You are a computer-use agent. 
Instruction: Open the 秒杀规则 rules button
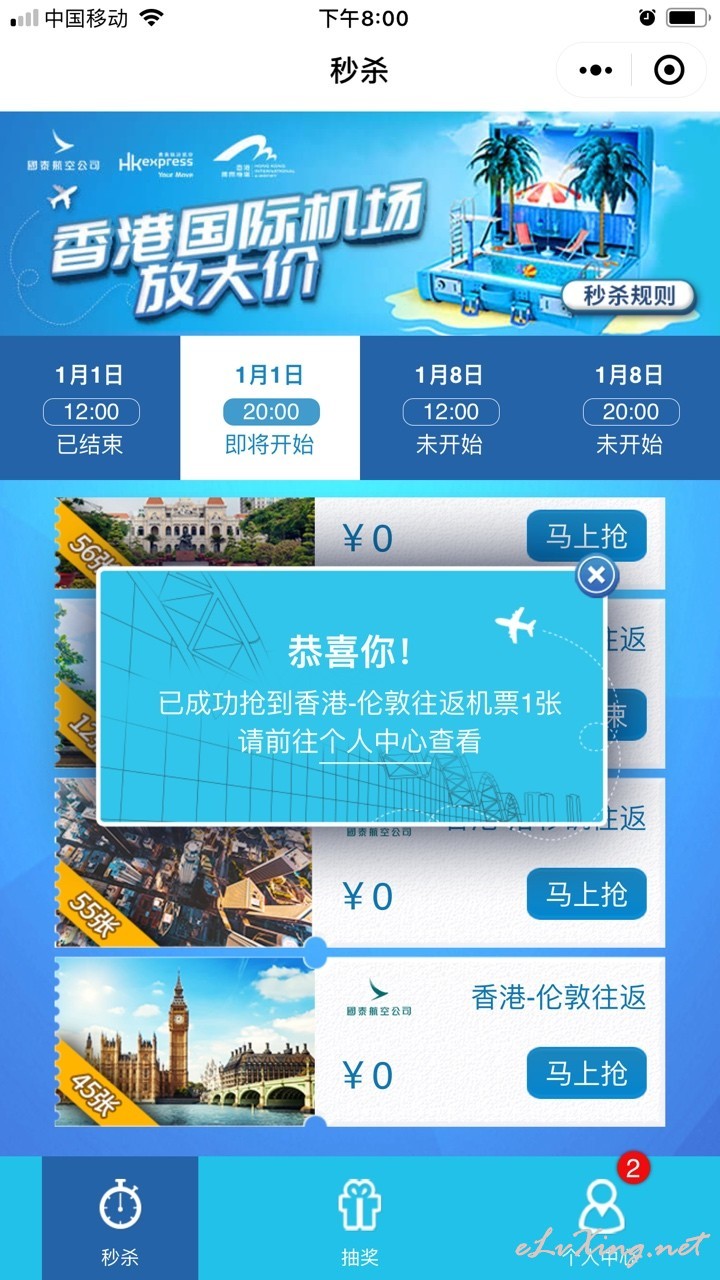[x=629, y=295]
